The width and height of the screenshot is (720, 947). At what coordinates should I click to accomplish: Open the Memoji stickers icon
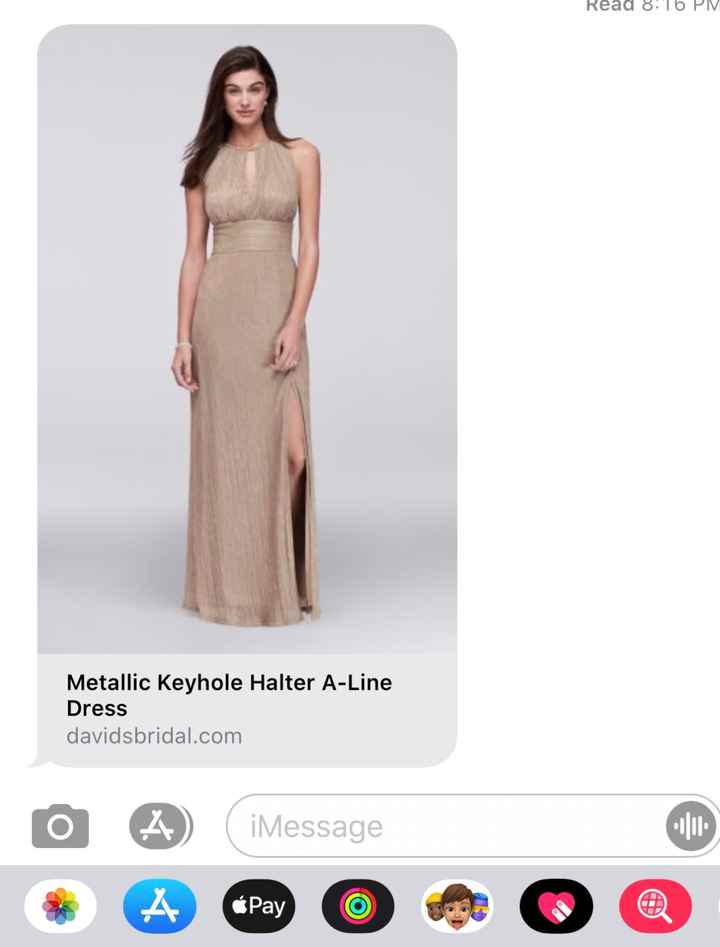point(456,905)
